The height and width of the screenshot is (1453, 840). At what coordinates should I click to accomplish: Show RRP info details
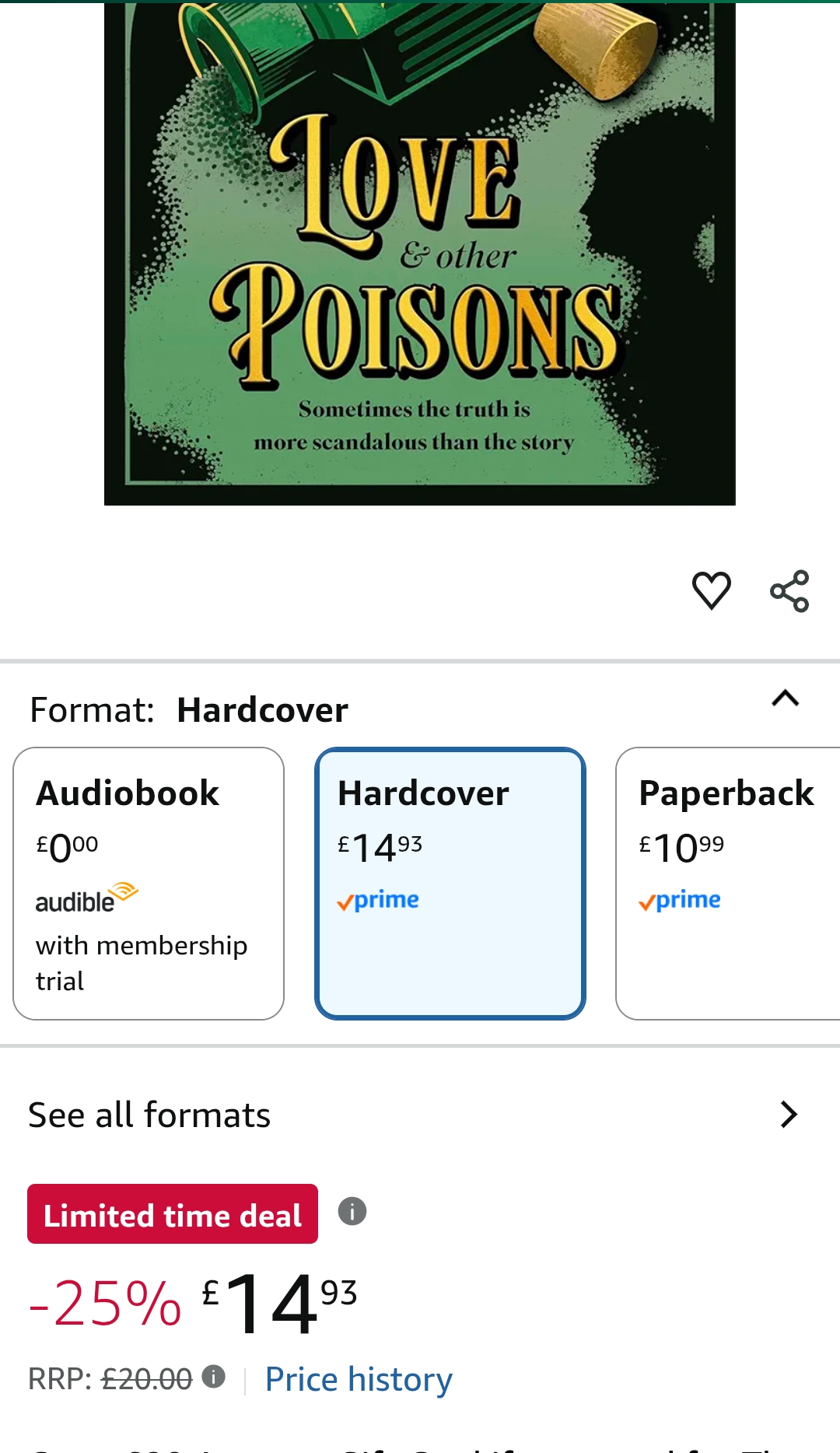[x=213, y=1377]
